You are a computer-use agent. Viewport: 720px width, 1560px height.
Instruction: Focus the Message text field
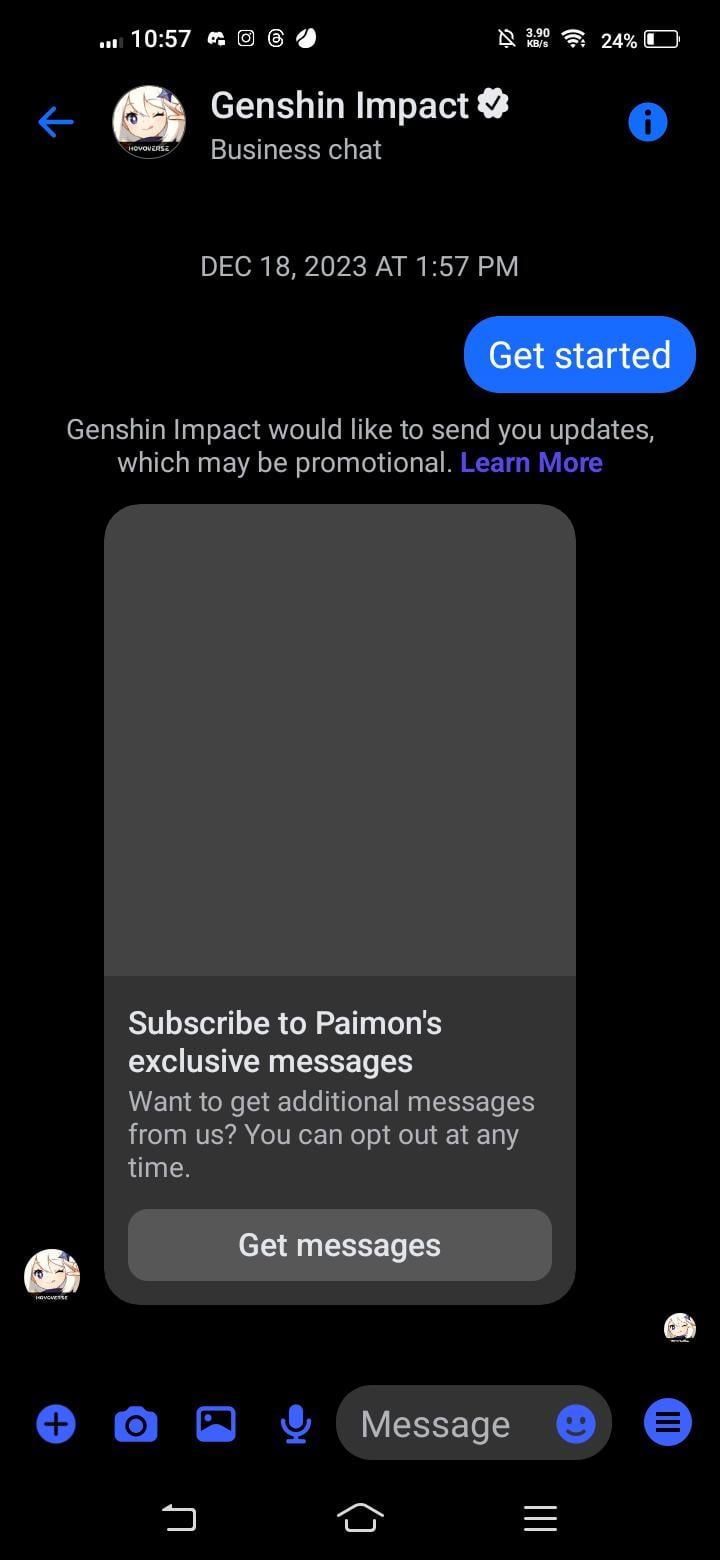[x=440, y=1424]
